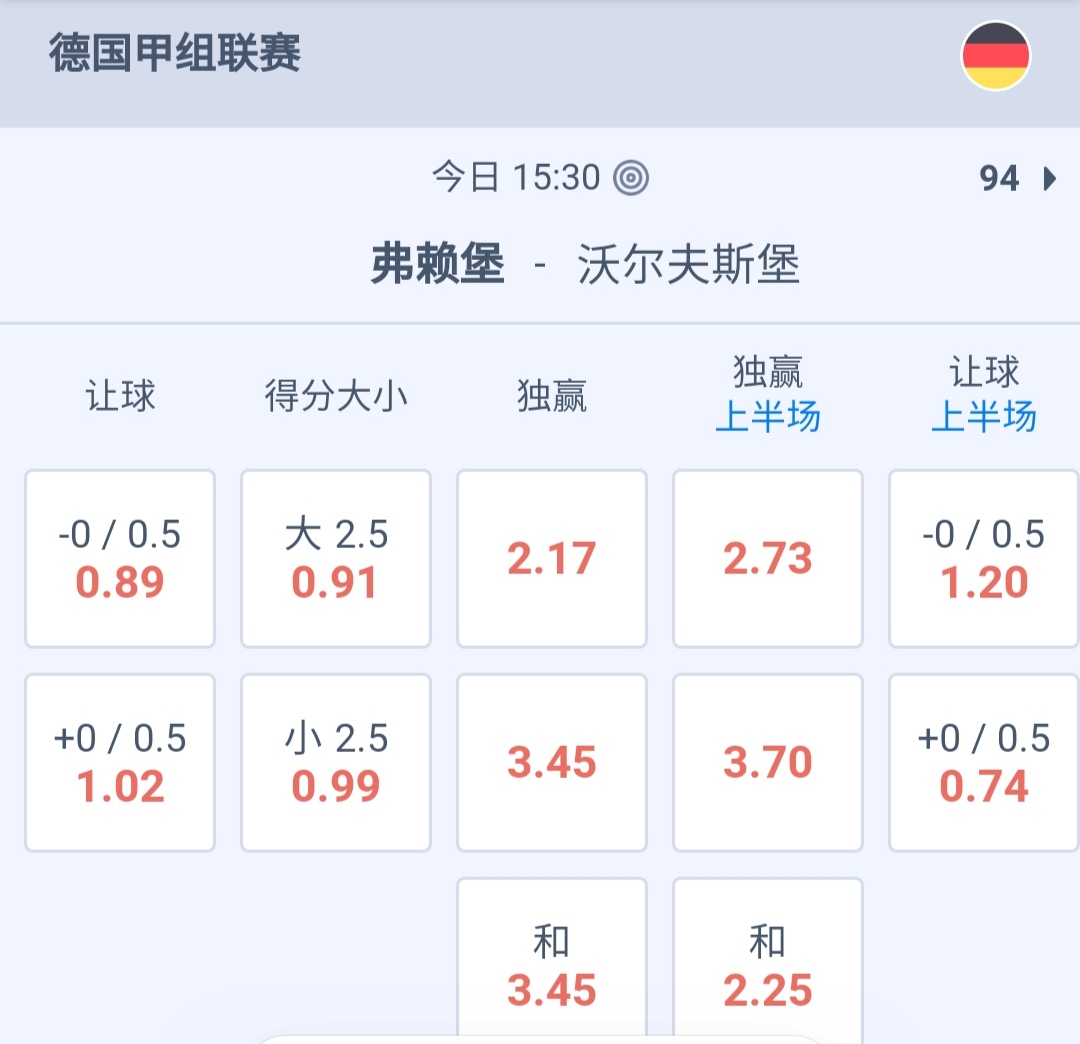Select first-half draw at 2.25
This screenshot has width=1080, height=1044.
[768, 965]
